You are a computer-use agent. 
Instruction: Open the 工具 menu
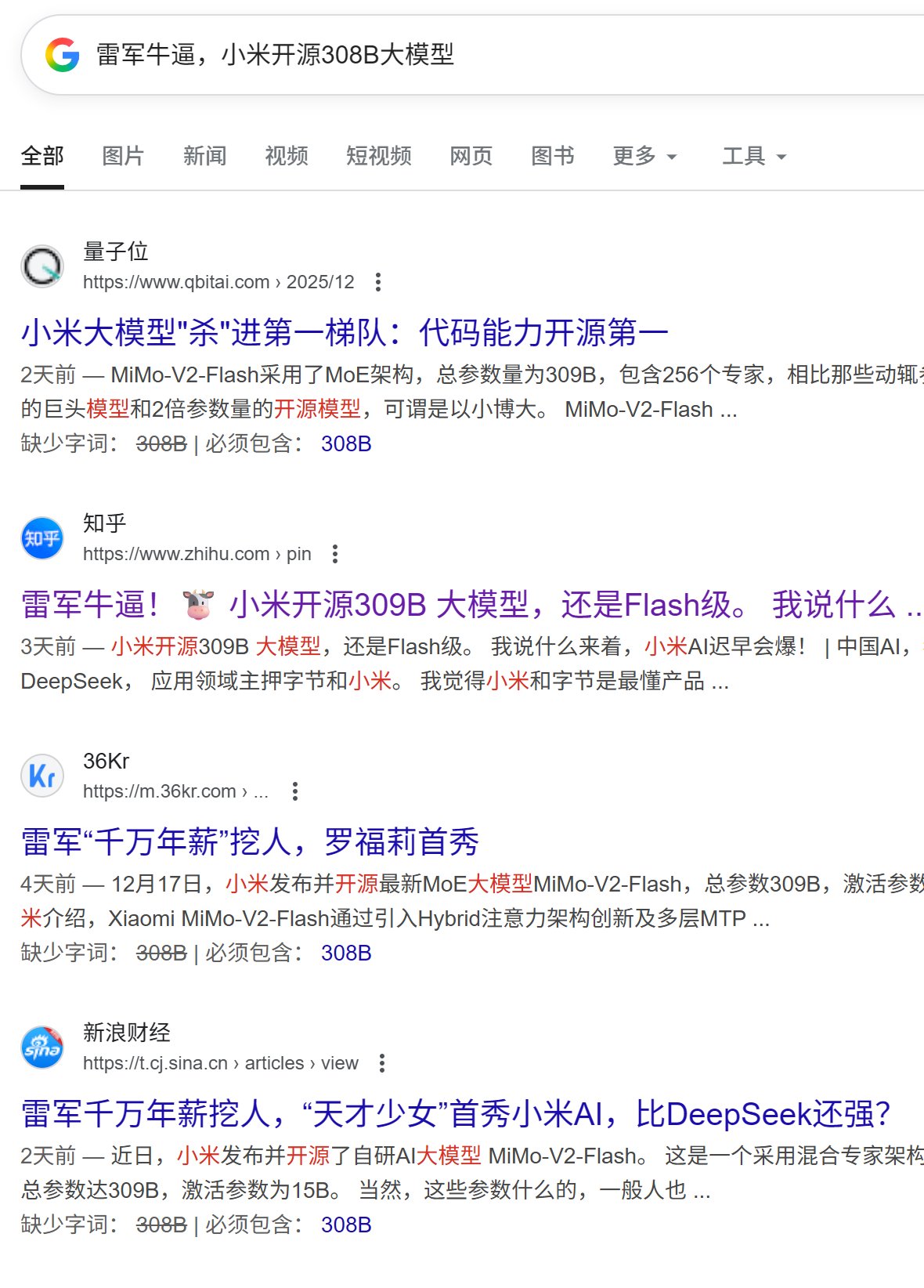pos(753,156)
